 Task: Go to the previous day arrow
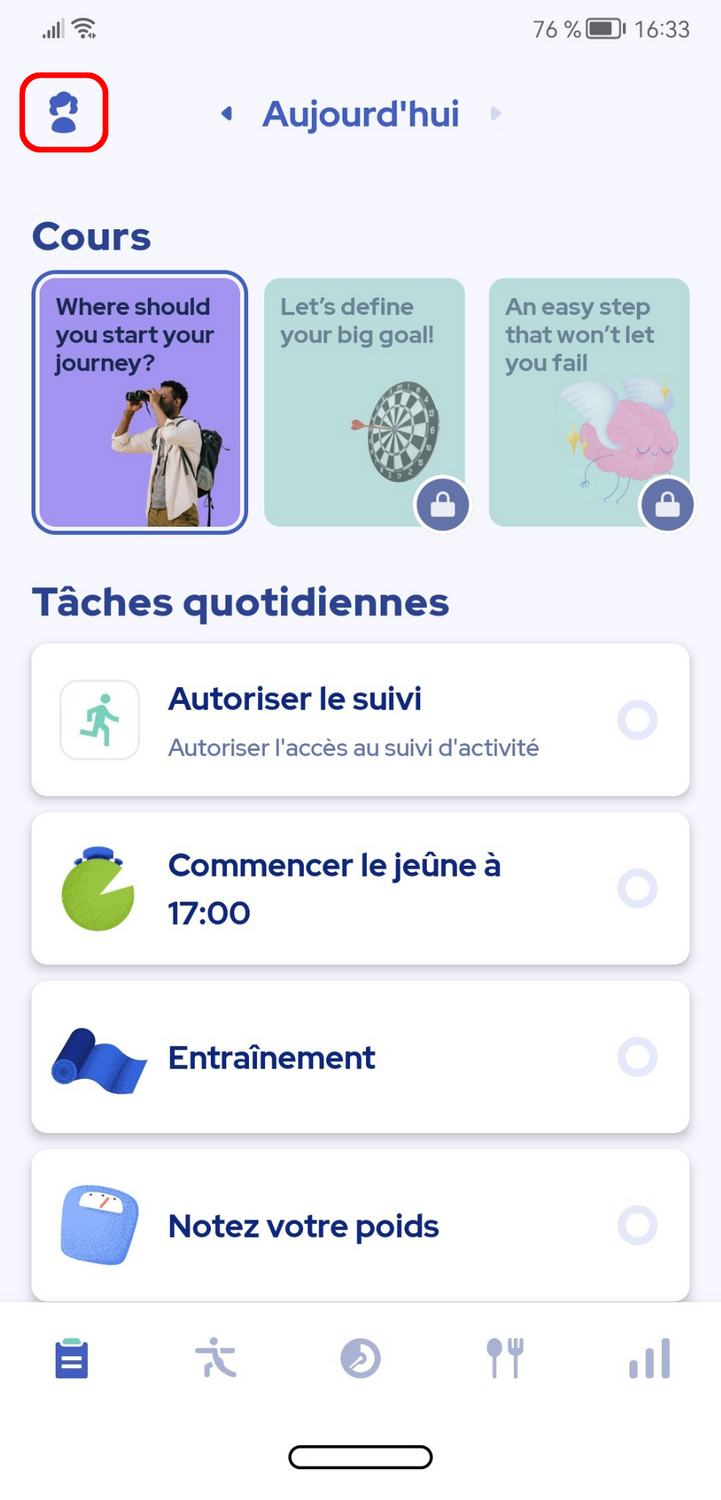tap(227, 115)
